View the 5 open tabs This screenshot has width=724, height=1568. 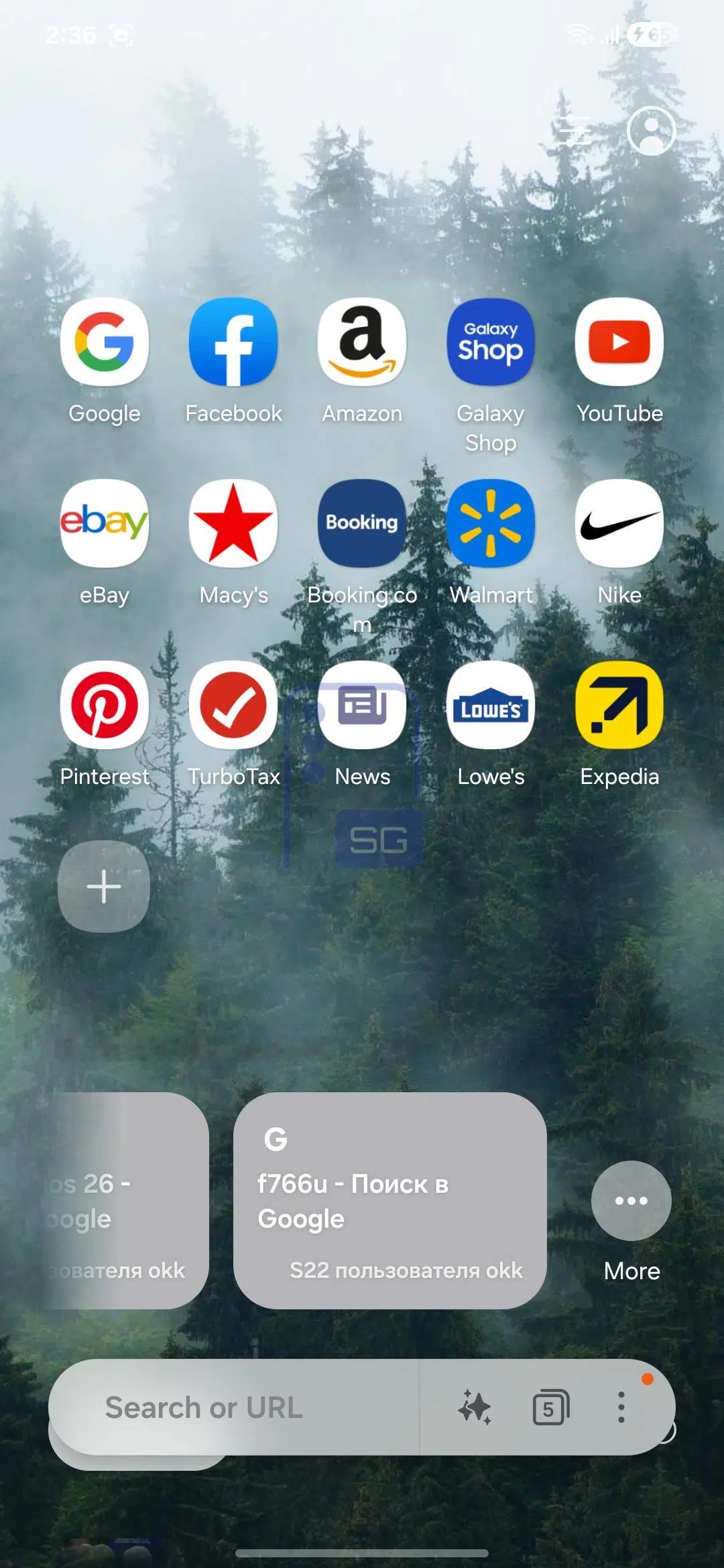[x=550, y=1408]
